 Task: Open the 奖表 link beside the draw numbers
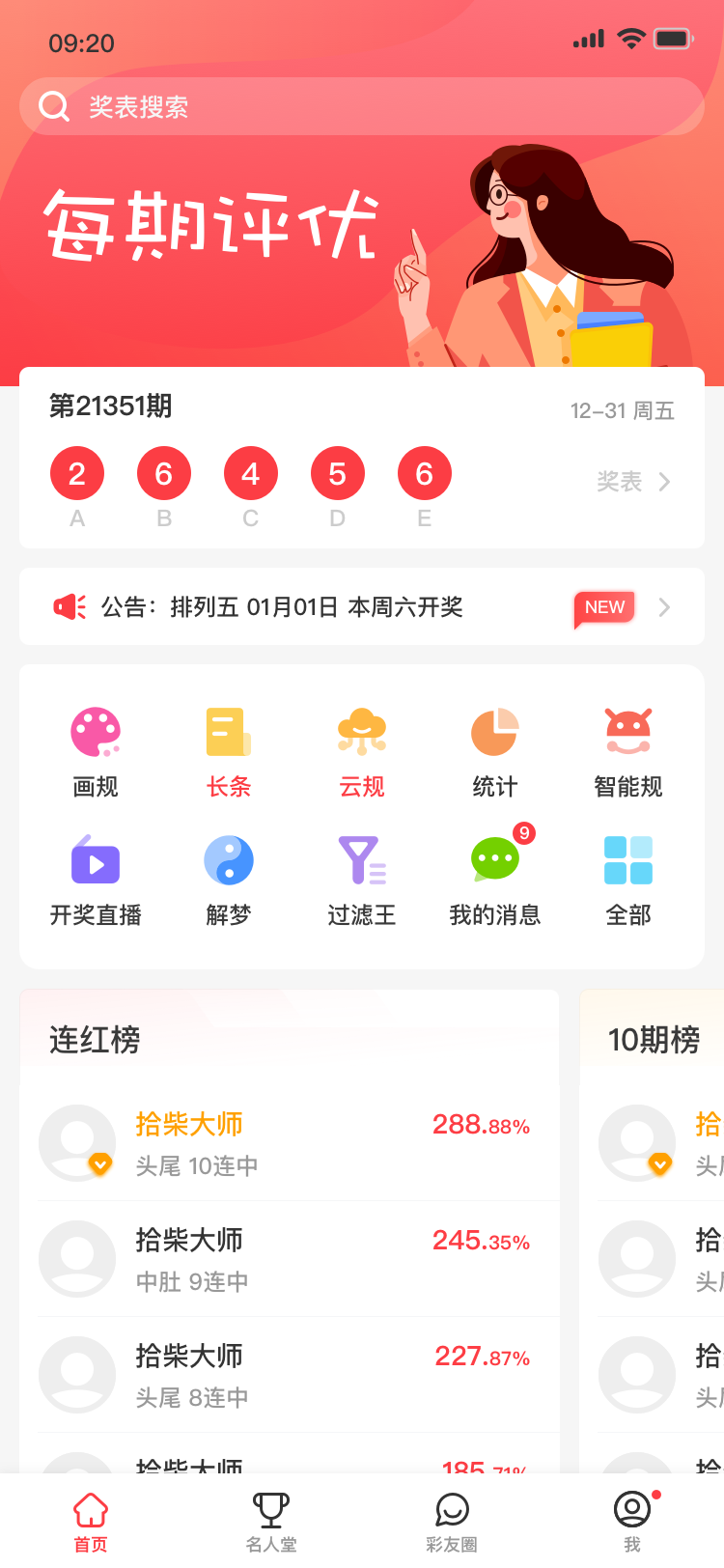pos(632,481)
